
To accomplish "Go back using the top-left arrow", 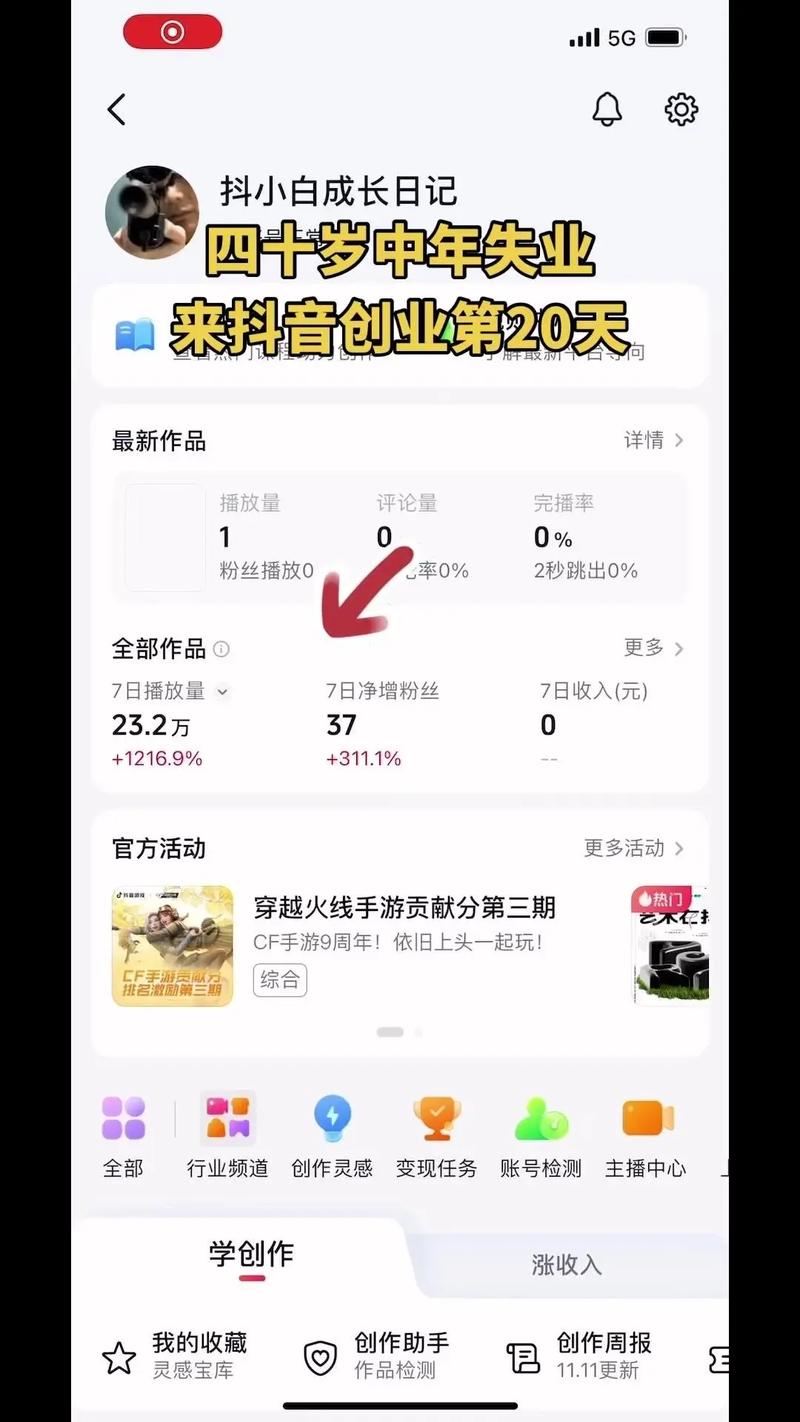I will coord(117,109).
